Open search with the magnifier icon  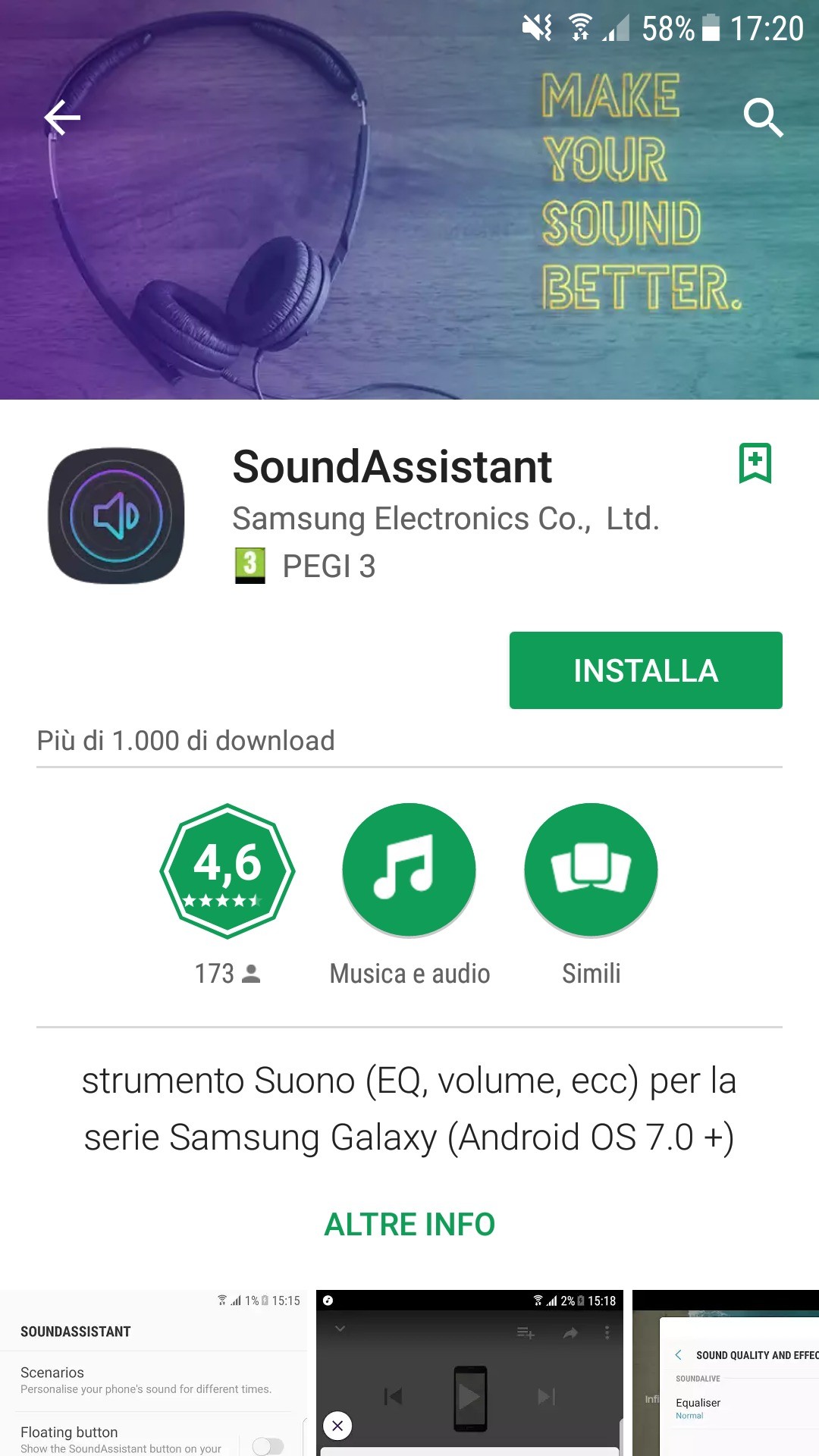[762, 118]
